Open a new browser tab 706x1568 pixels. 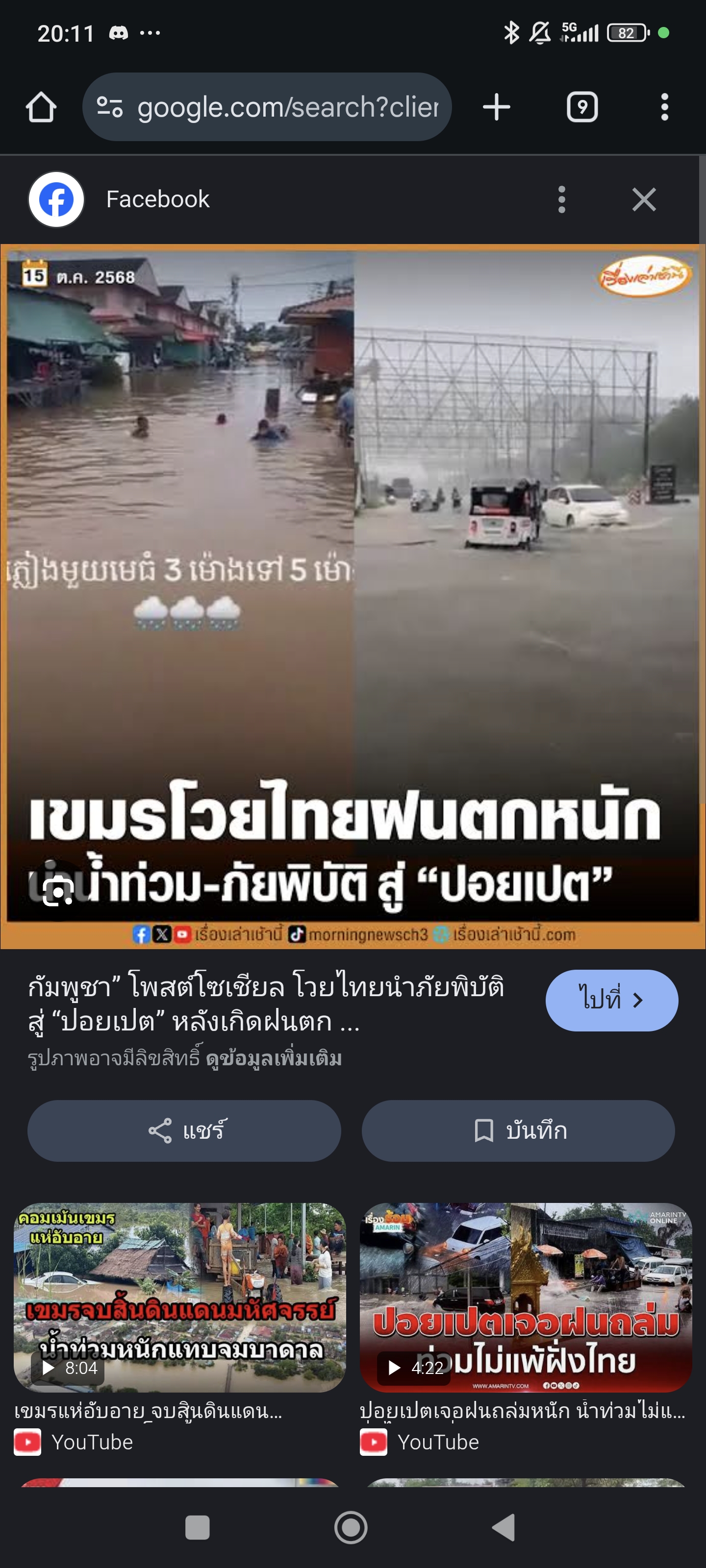coord(497,107)
